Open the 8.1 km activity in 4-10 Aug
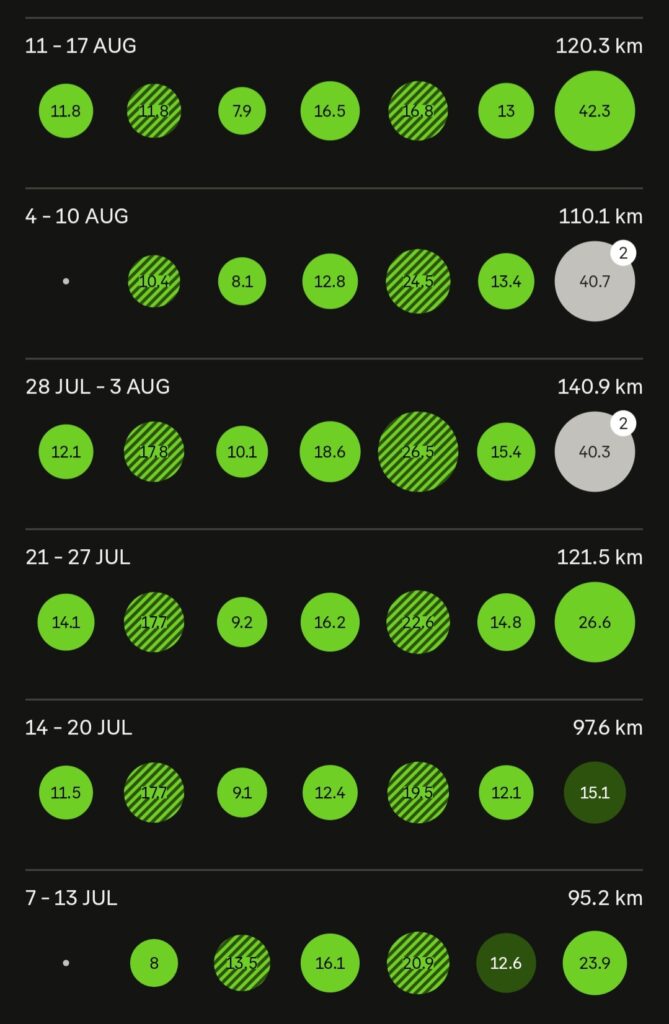Screen dimensions: 669x1024 point(242,281)
